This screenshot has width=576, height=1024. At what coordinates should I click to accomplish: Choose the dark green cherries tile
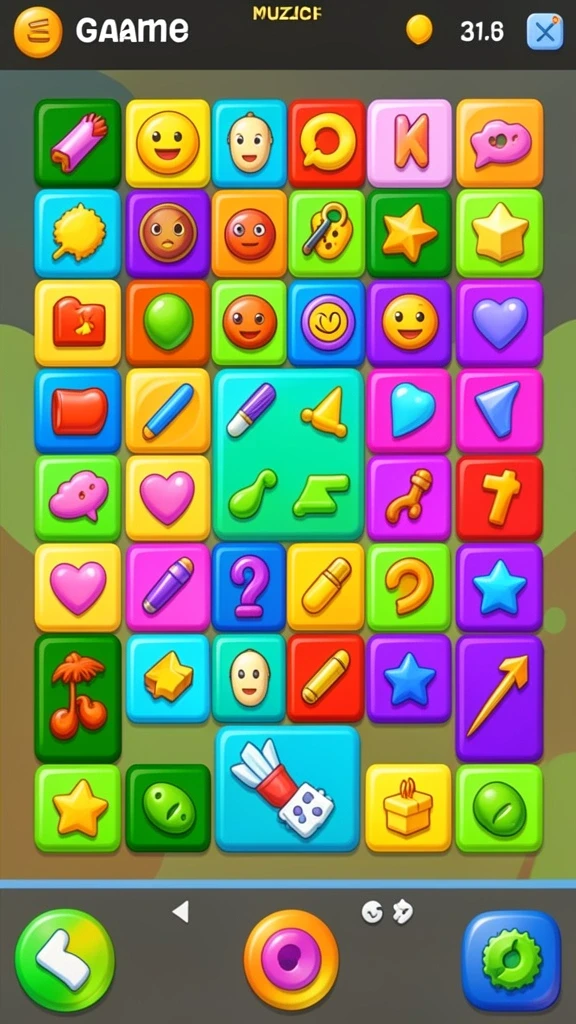point(78,698)
